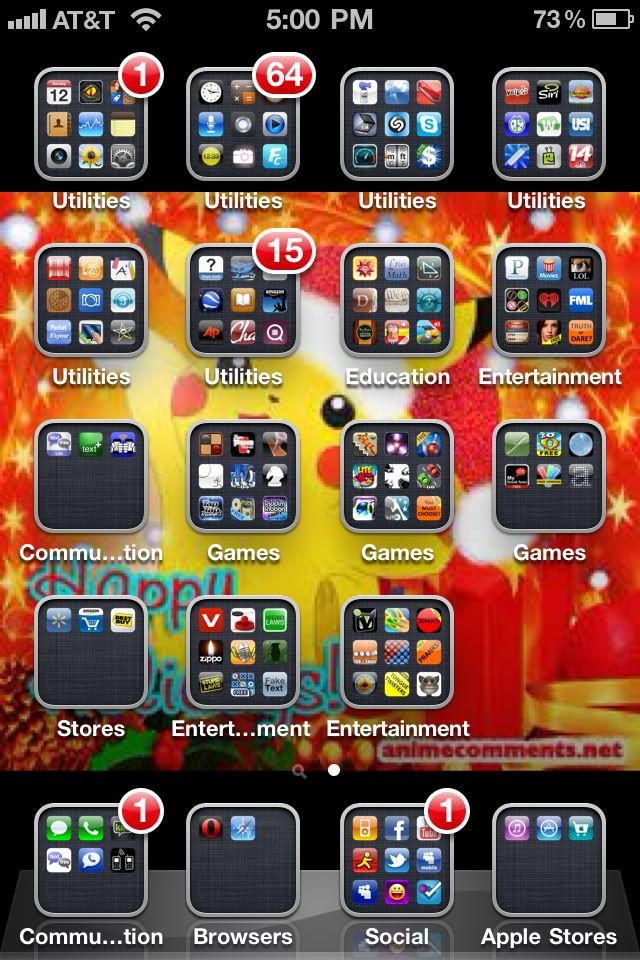Open the Utilities folder showing 15 notifications
The width and height of the screenshot is (640, 960).
tap(243, 300)
